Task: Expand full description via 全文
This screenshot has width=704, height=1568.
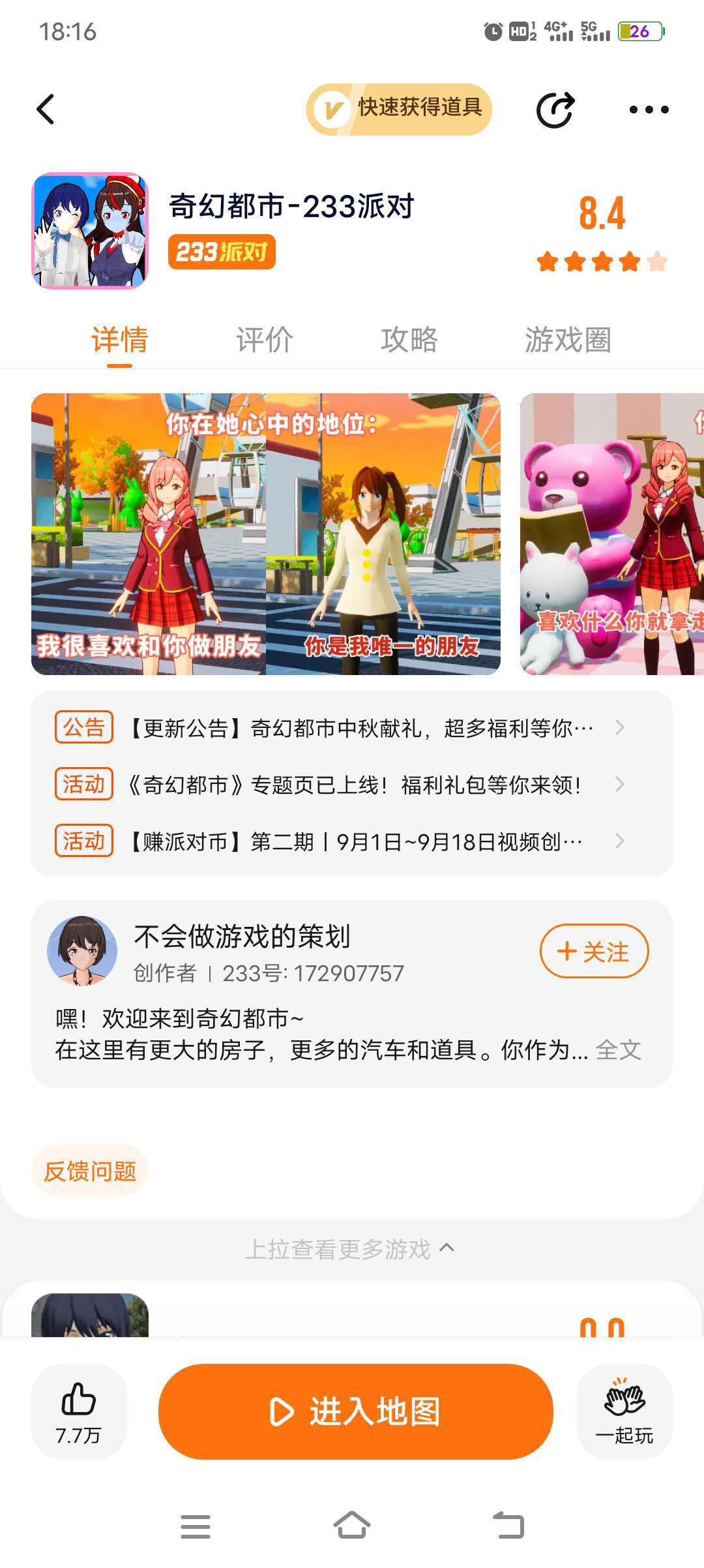Action: [618, 1050]
